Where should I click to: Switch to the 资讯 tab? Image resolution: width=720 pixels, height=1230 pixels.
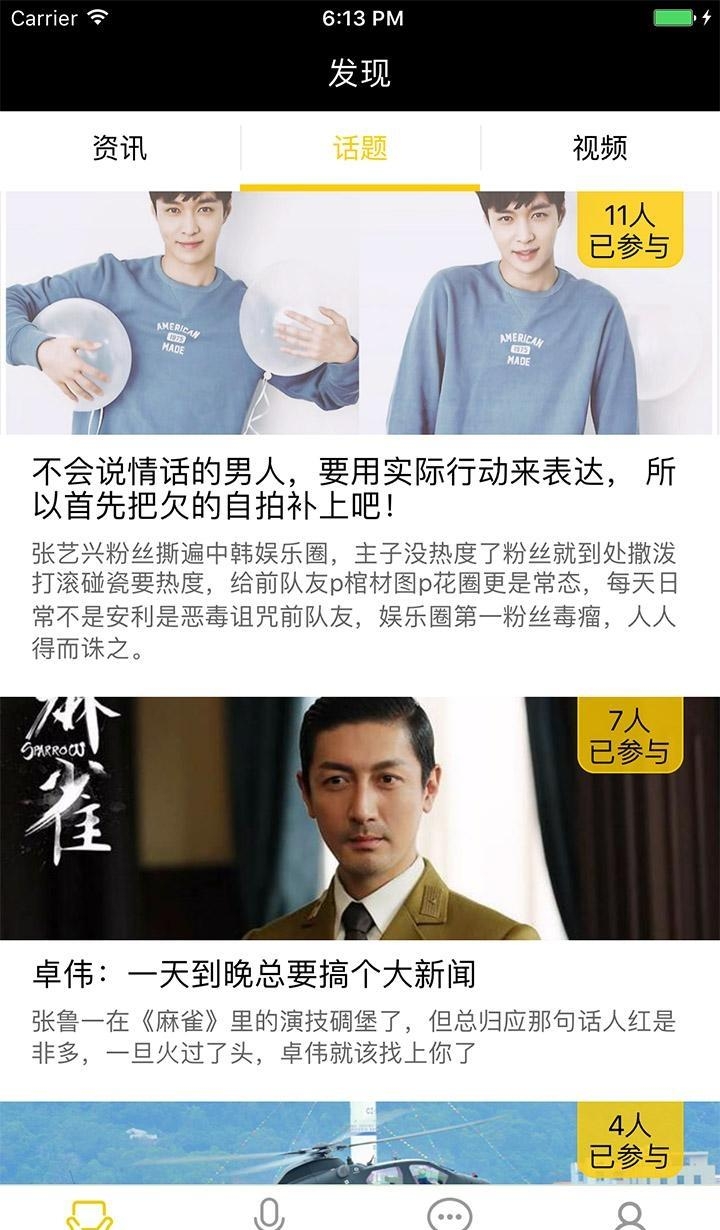point(120,149)
